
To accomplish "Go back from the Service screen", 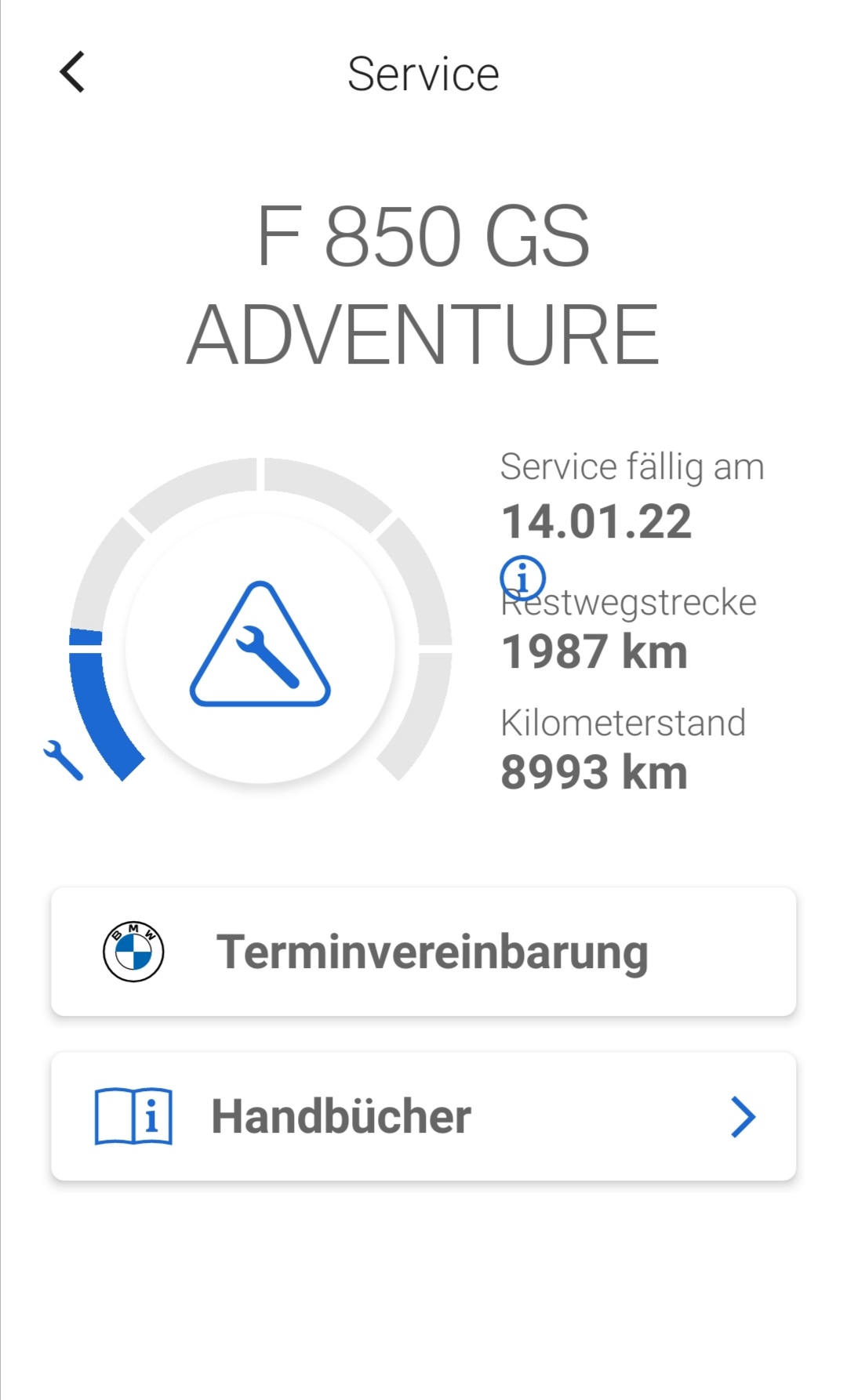I will pyautogui.click(x=72, y=73).
